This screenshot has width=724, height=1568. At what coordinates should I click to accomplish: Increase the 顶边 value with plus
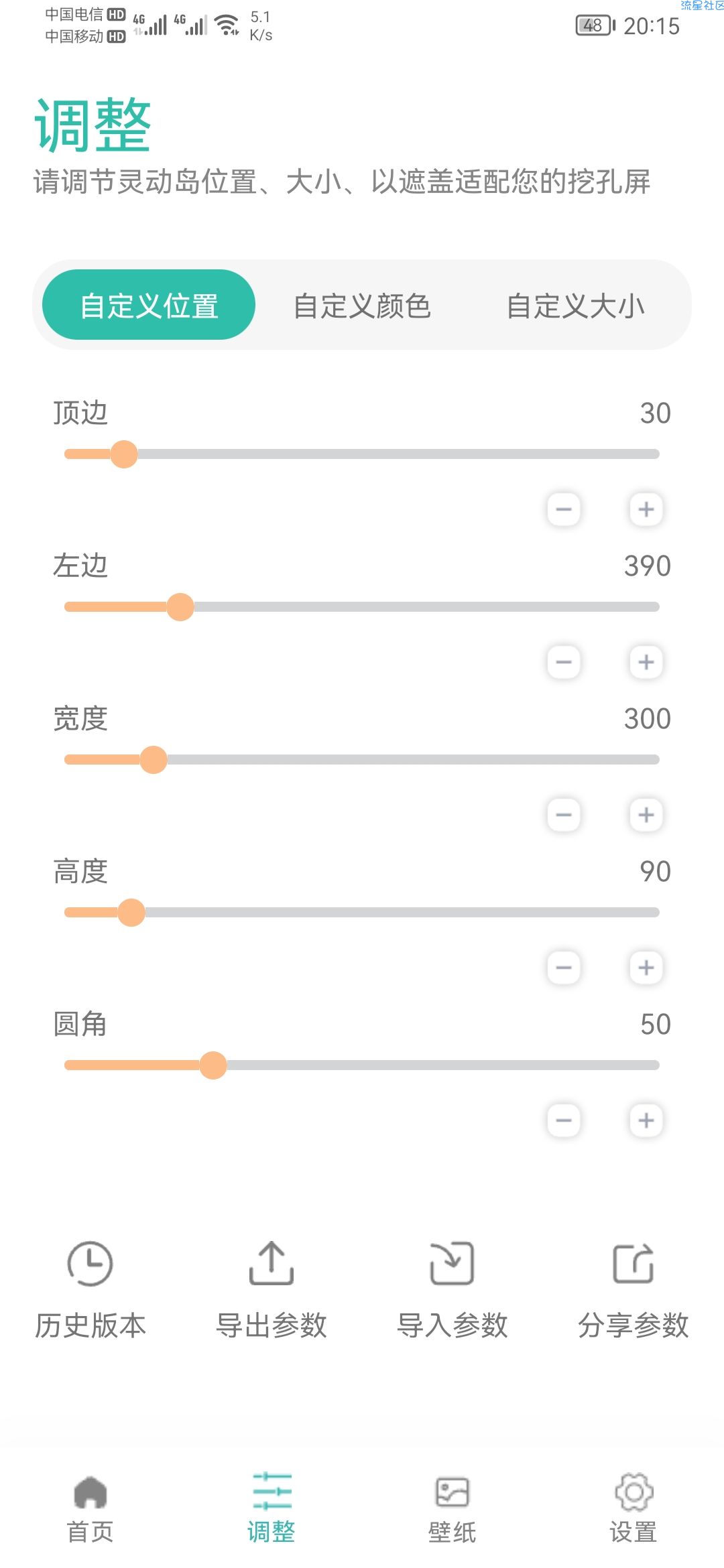tap(646, 509)
